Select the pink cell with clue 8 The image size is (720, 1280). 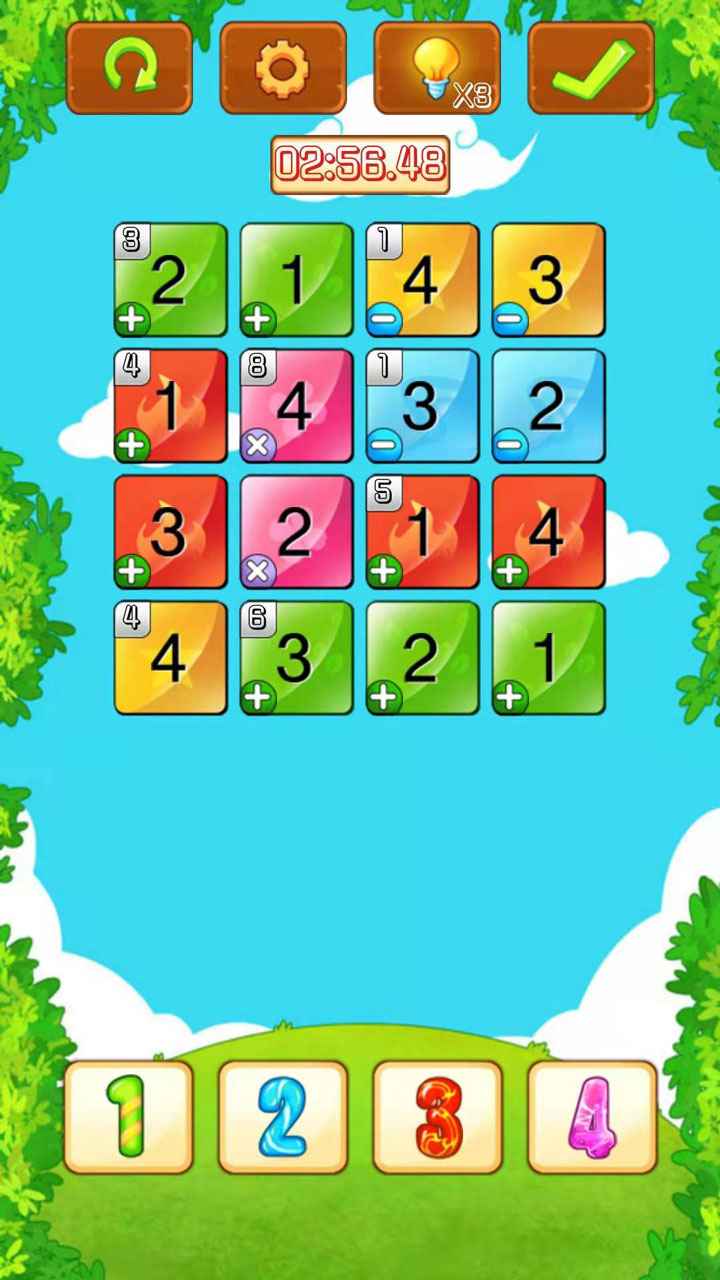[297, 406]
